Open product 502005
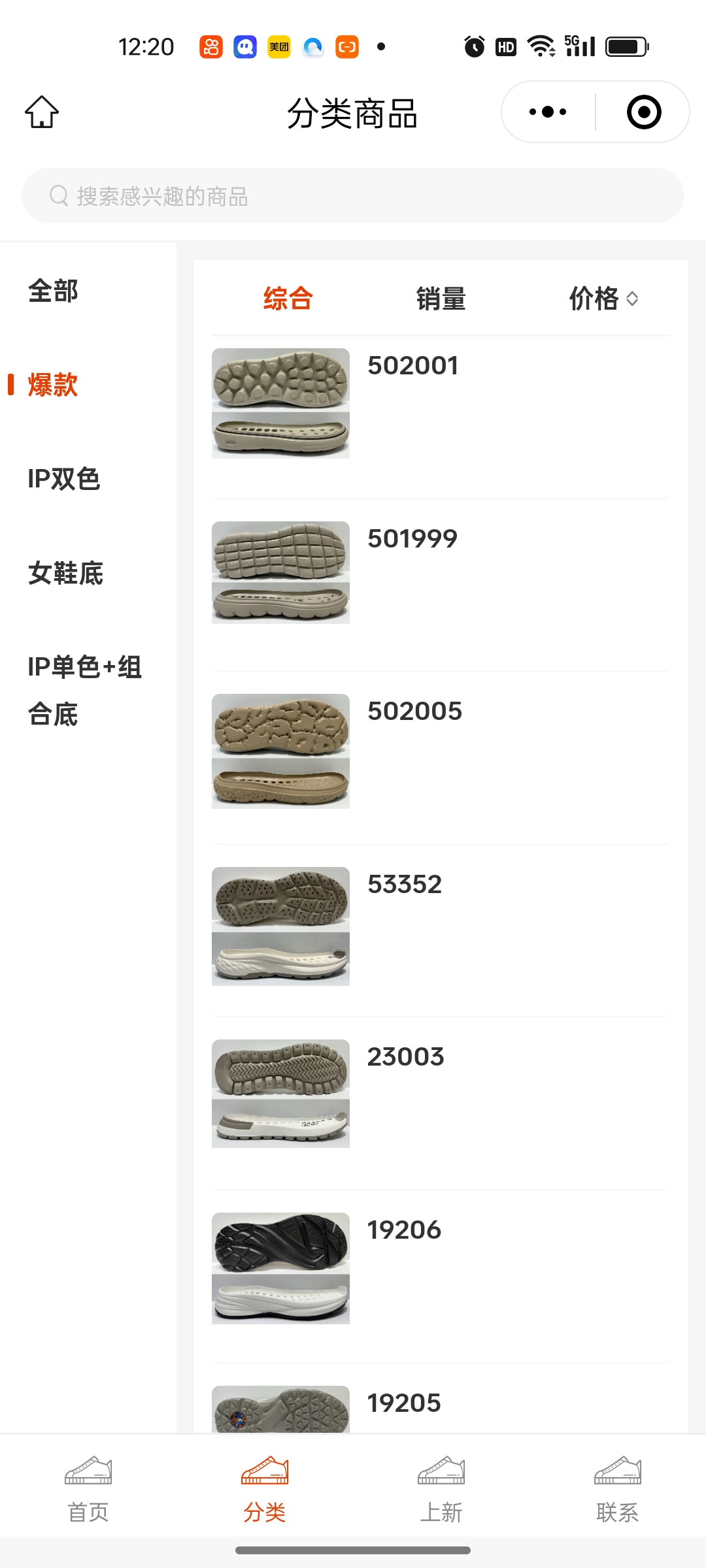This screenshot has width=706, height=1568. 414,711
